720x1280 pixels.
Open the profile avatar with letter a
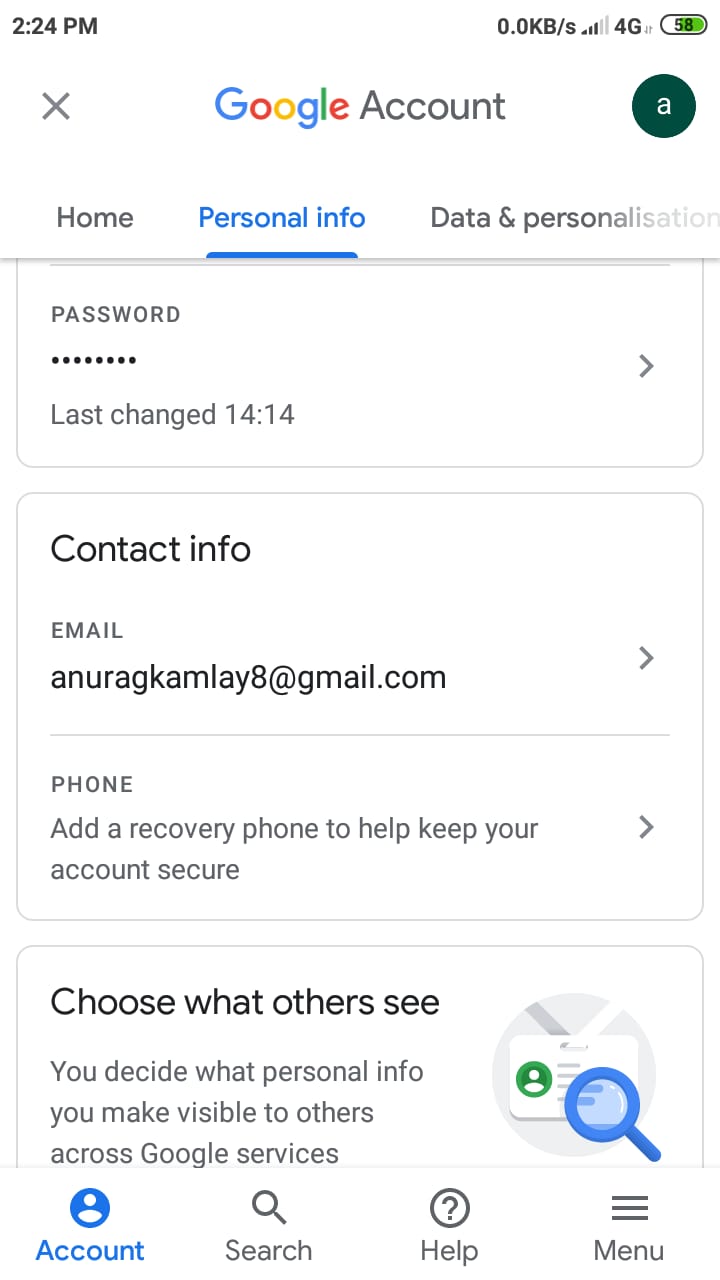[x=663, y=106]
